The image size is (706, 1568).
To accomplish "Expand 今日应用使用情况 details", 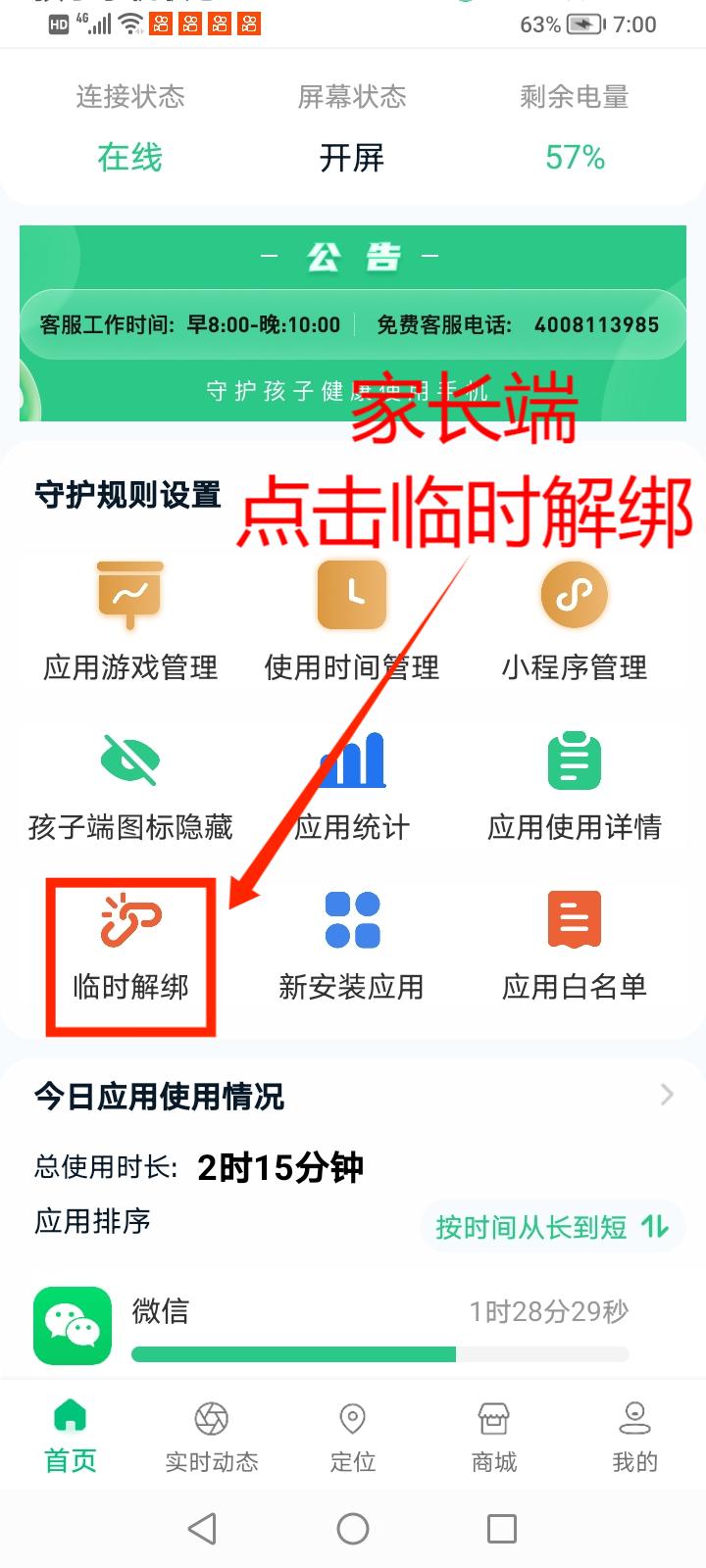I will pyautogui.click(x=667, y=1095).
